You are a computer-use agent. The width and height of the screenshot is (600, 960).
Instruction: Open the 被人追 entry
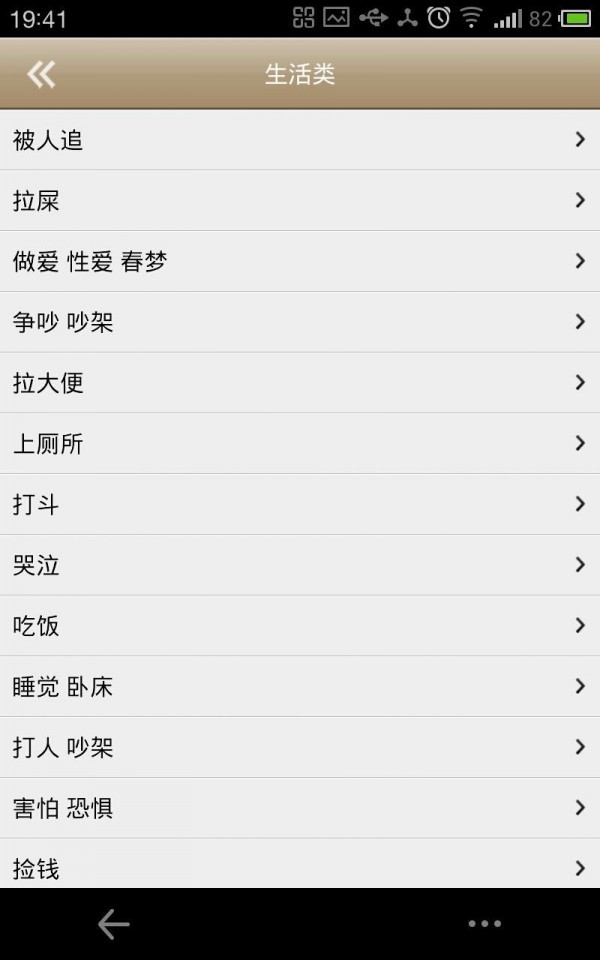coord(300,140)
